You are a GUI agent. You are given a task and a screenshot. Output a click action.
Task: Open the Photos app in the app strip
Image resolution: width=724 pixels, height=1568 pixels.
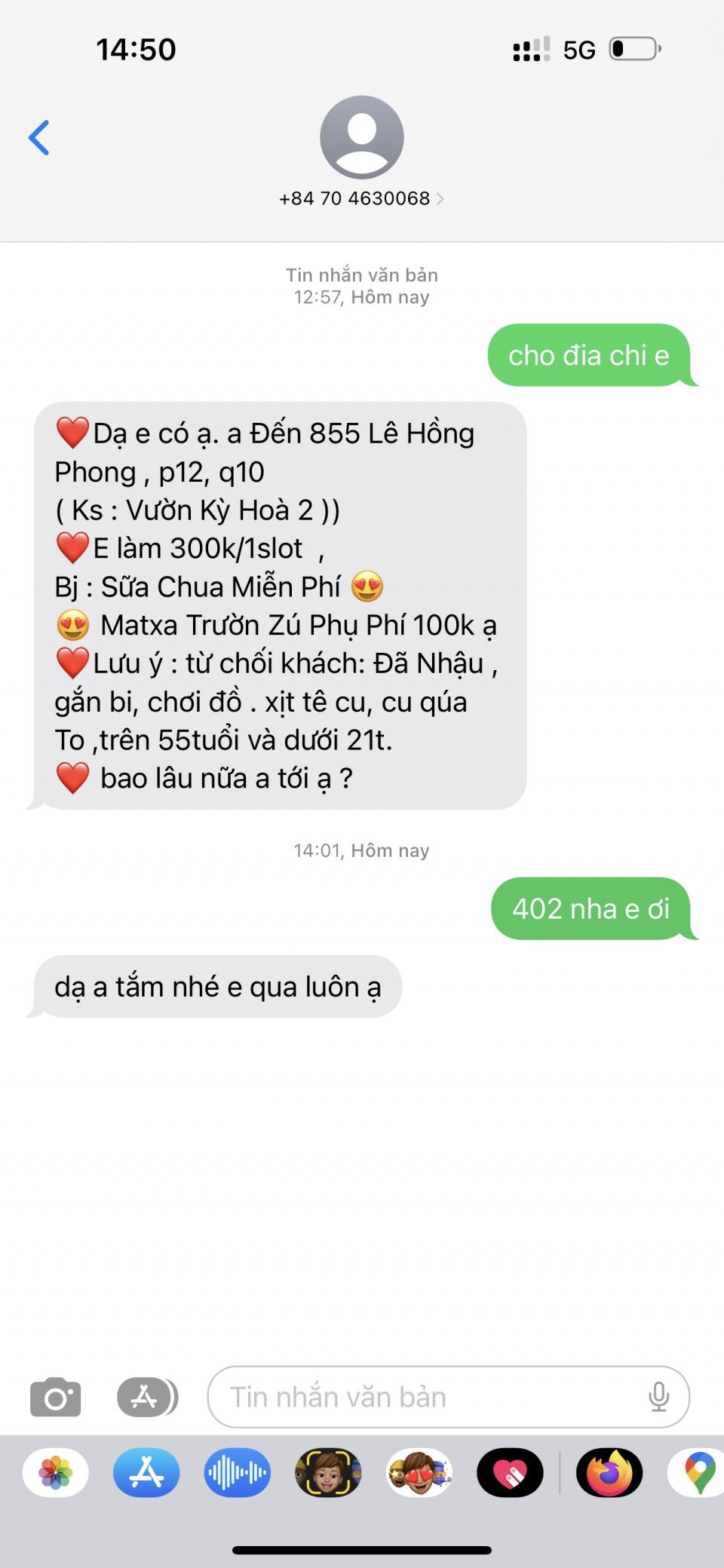(x=56, y=1472)
